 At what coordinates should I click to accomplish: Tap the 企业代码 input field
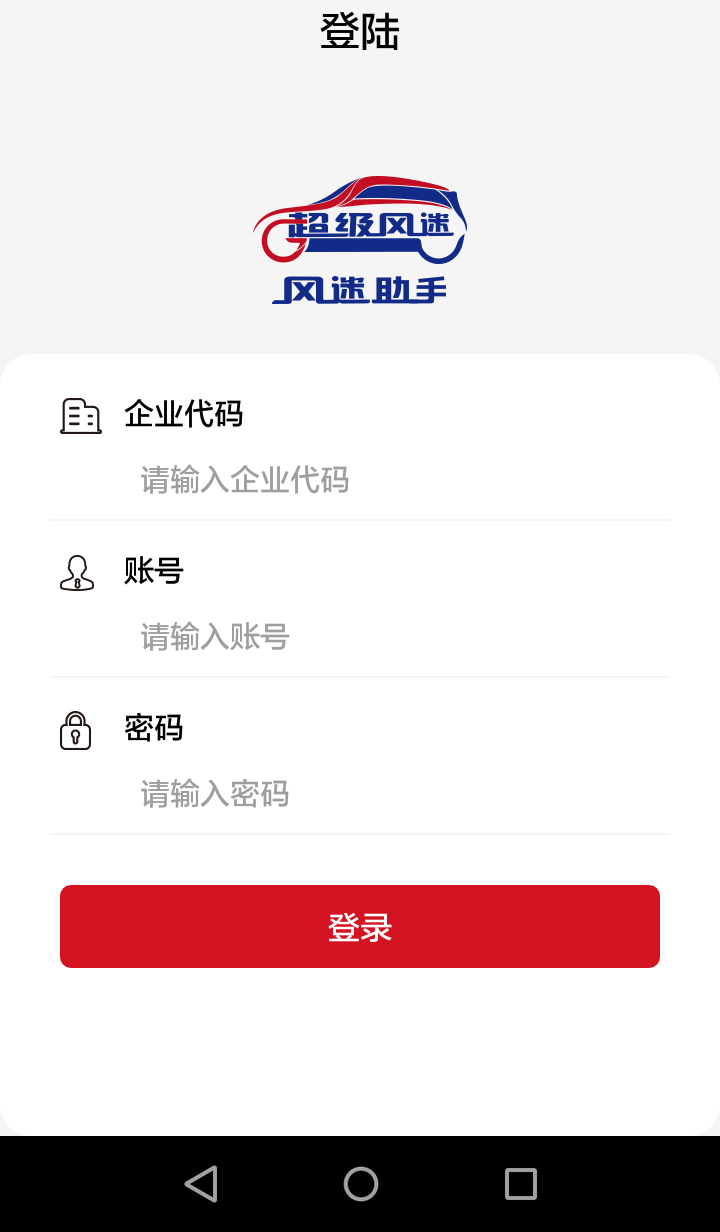click(x=400, y=480)
